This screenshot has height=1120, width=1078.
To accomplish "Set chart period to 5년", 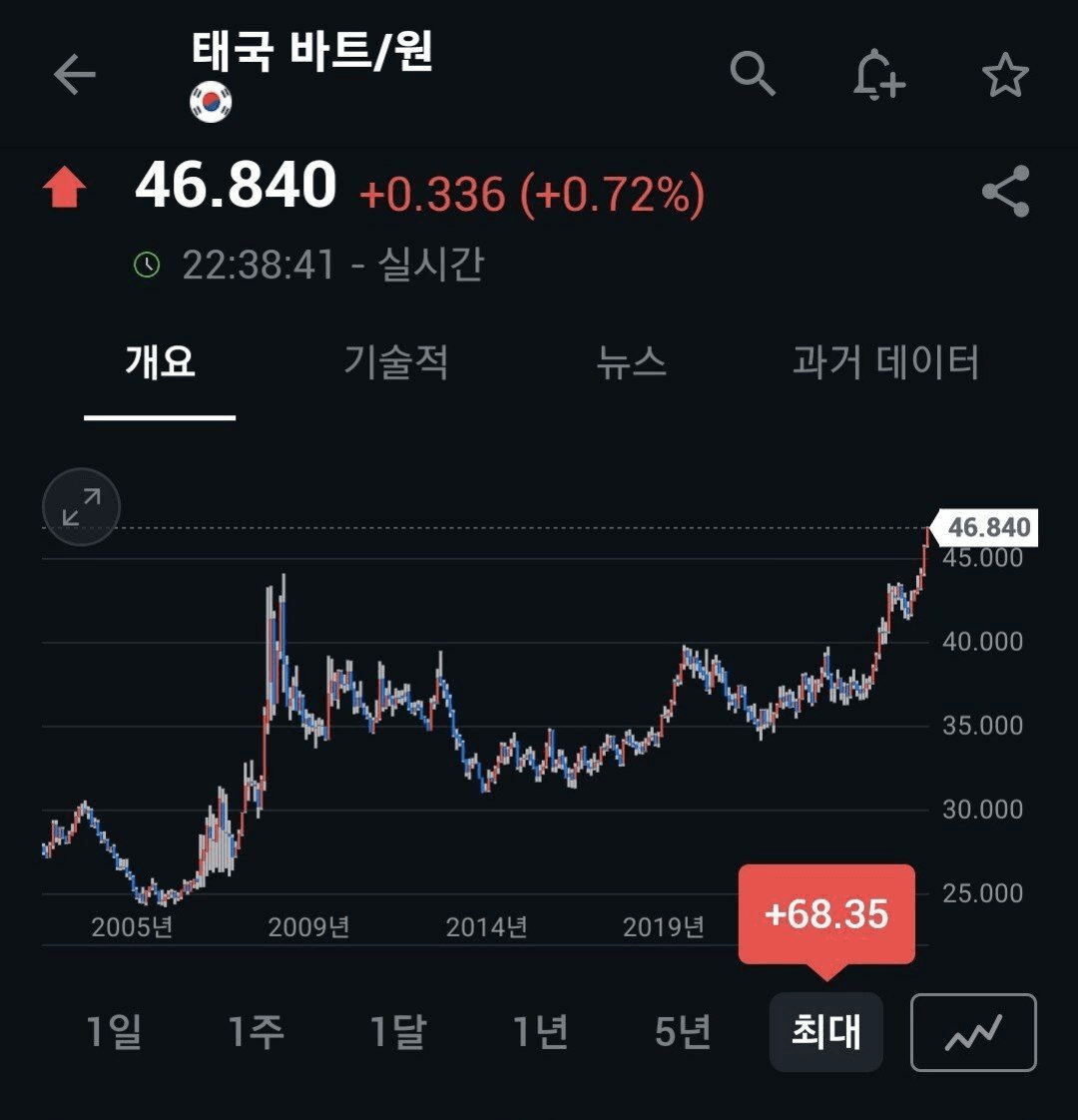I will (683, 1031).
